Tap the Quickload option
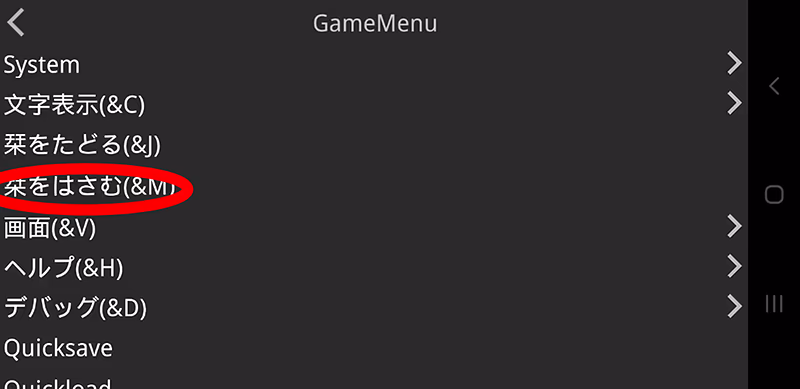This screenshot has height=389, width=800. click(374, 382)
